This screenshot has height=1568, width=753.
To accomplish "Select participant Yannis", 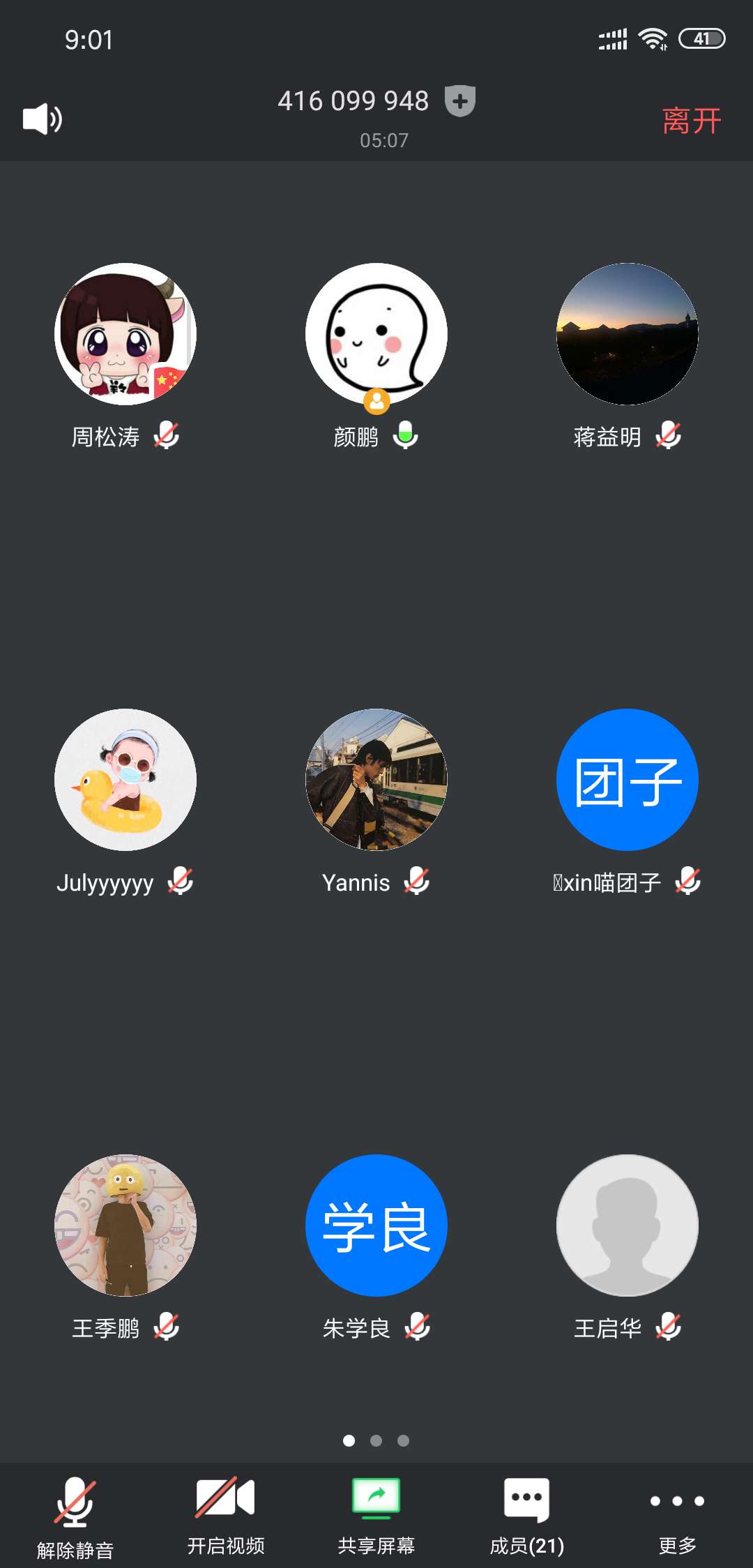I will [376, 780].
